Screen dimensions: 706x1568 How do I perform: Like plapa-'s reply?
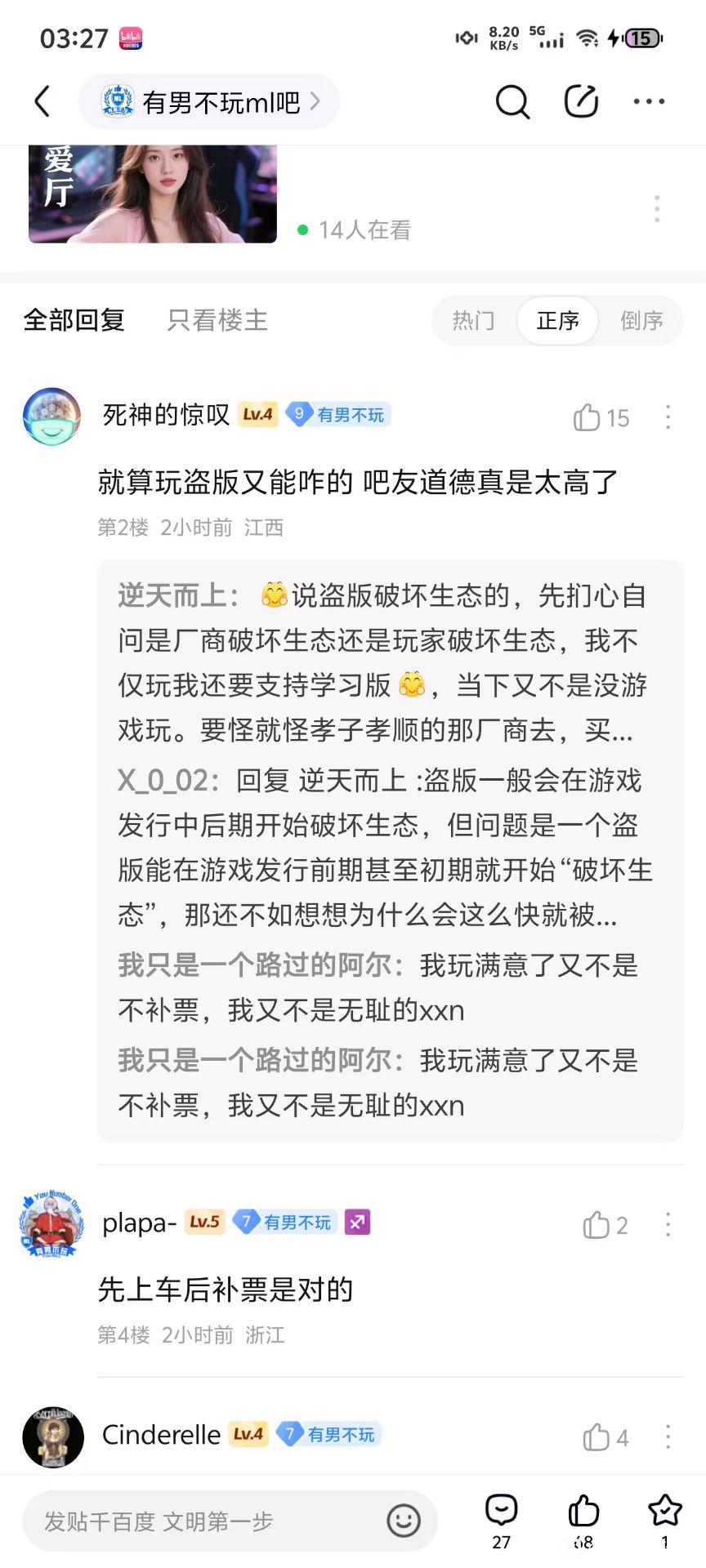tap(597, 1225)
